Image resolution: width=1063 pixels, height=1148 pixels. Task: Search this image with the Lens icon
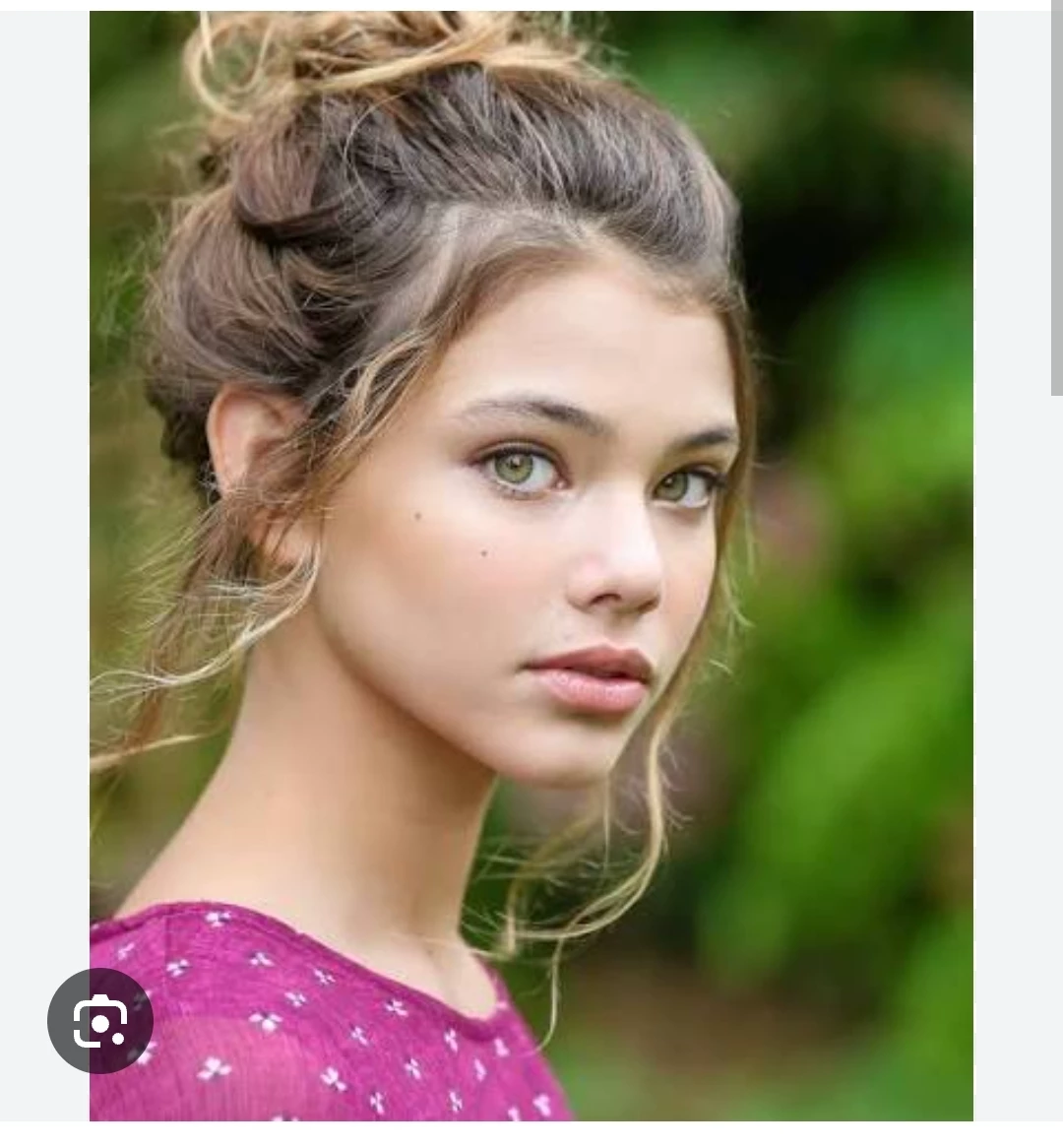pyautogui.click(x=100, y=1021)
